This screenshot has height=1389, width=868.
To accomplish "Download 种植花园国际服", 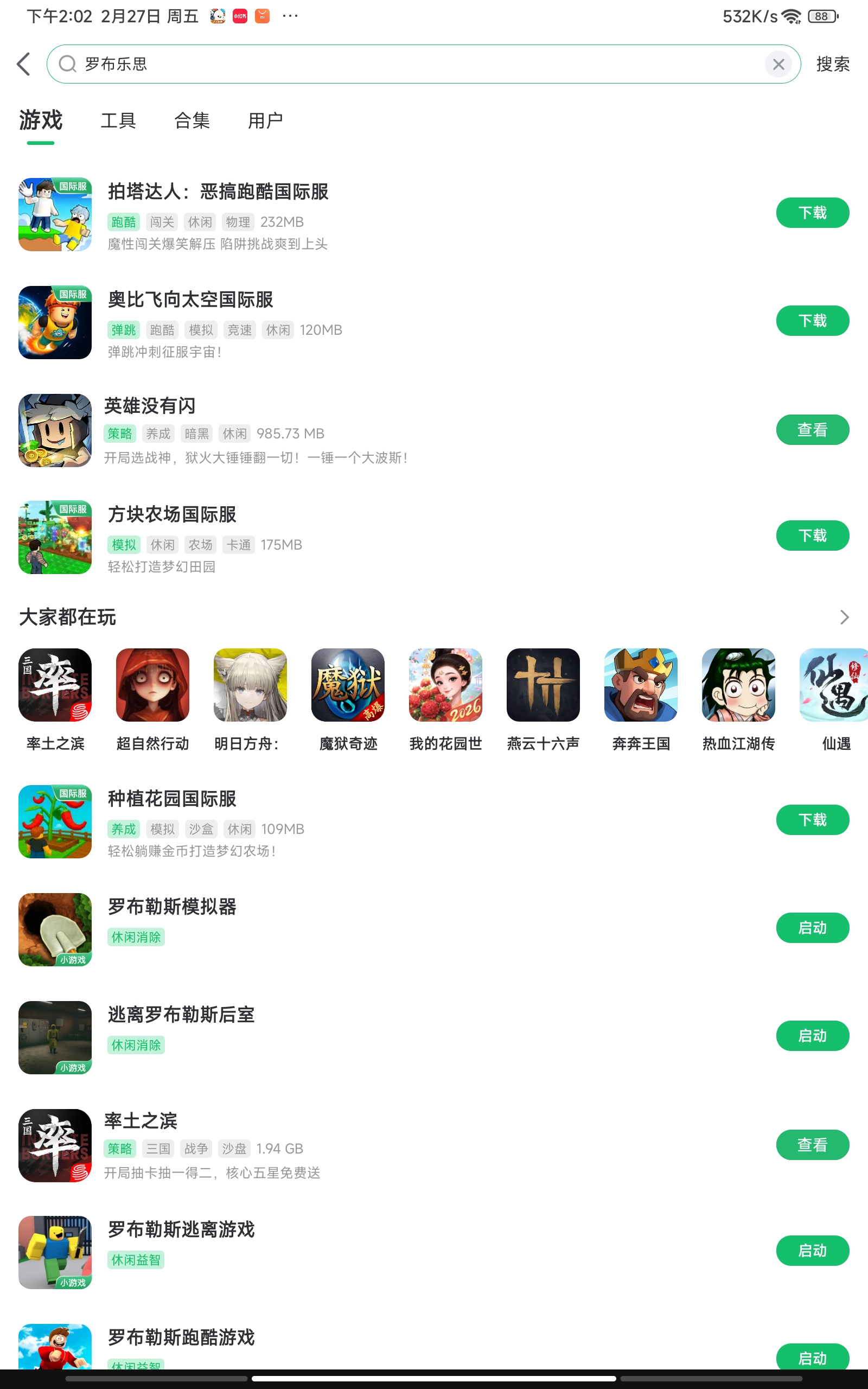I will tap(812, 820).
